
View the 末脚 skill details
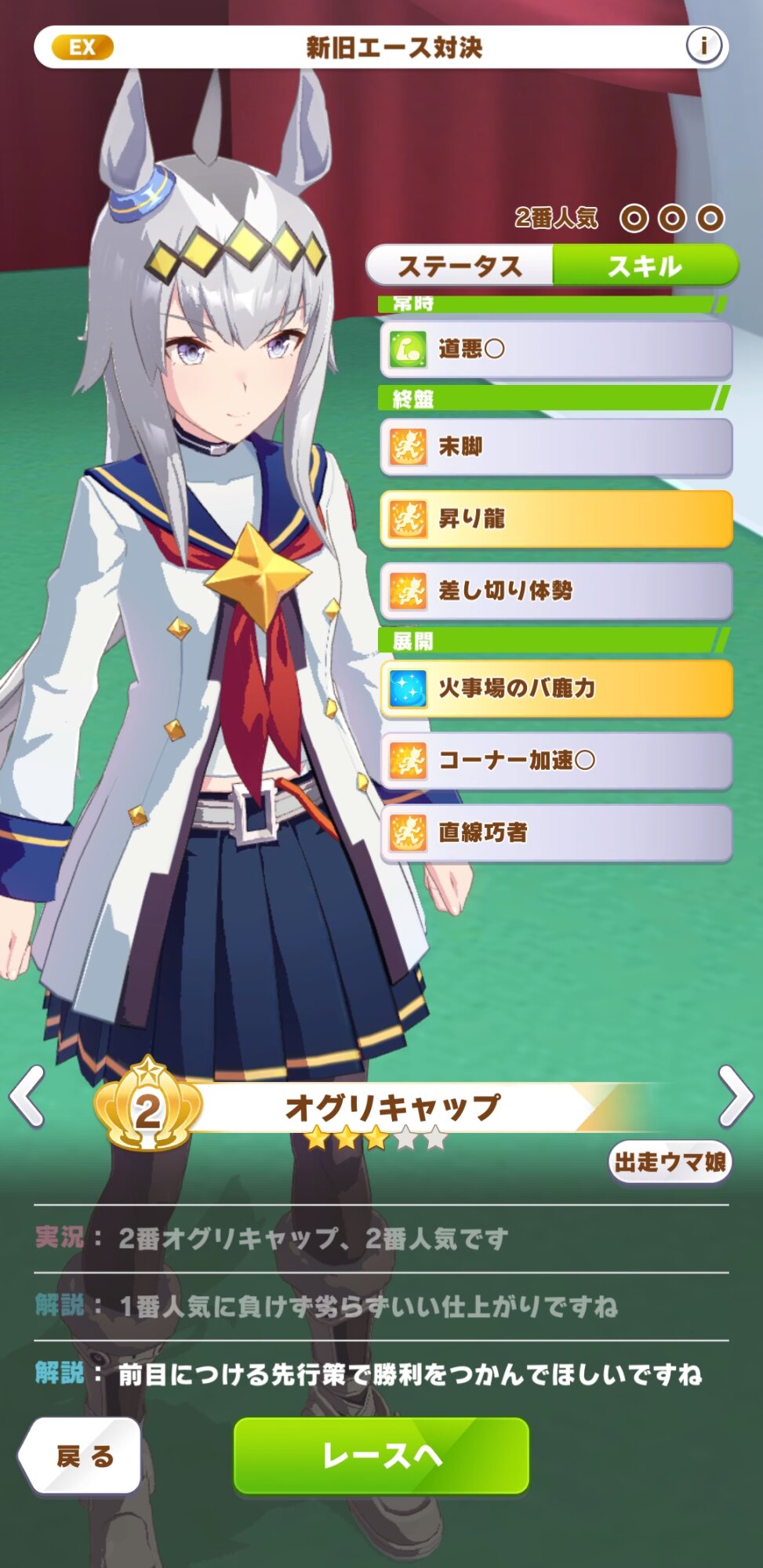tap(556, 447)
